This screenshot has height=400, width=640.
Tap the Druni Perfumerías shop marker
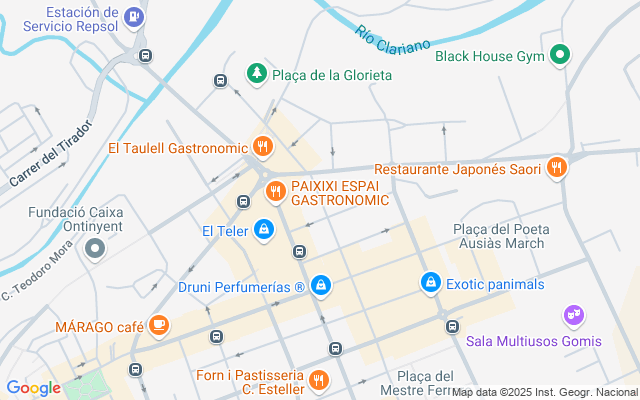320,287
